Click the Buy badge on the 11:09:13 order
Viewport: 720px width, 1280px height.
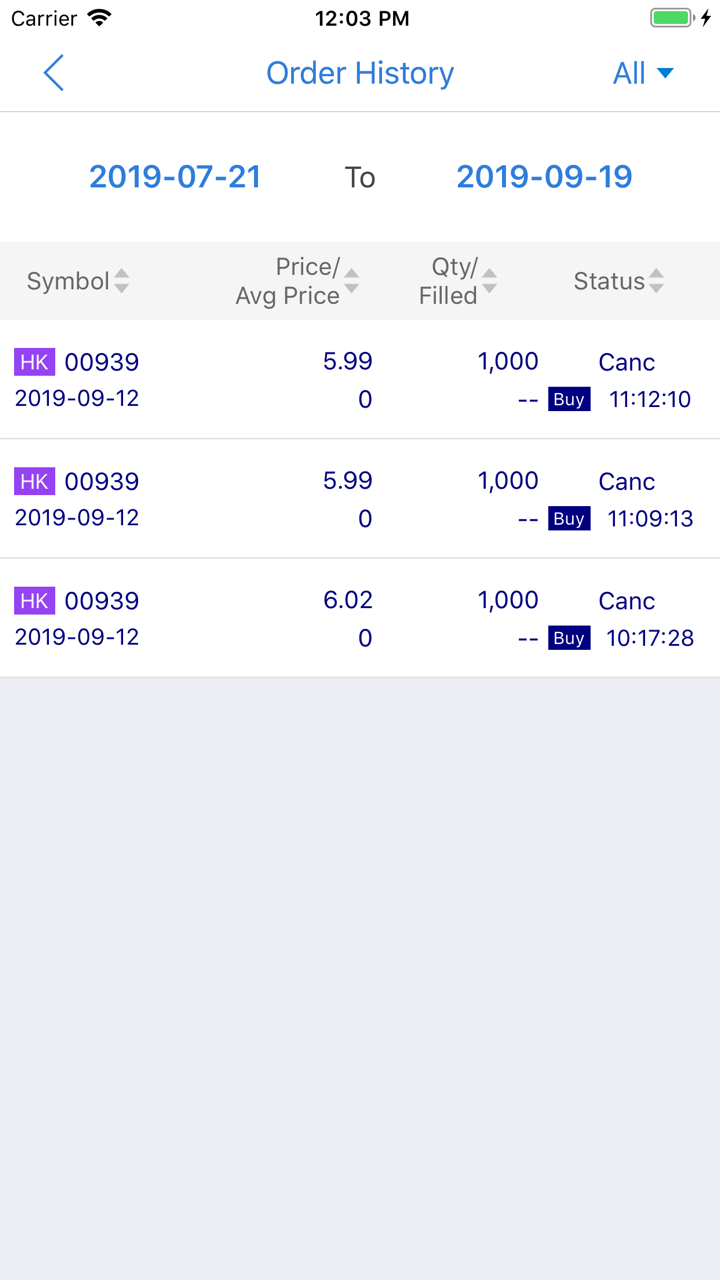[568, 518]
